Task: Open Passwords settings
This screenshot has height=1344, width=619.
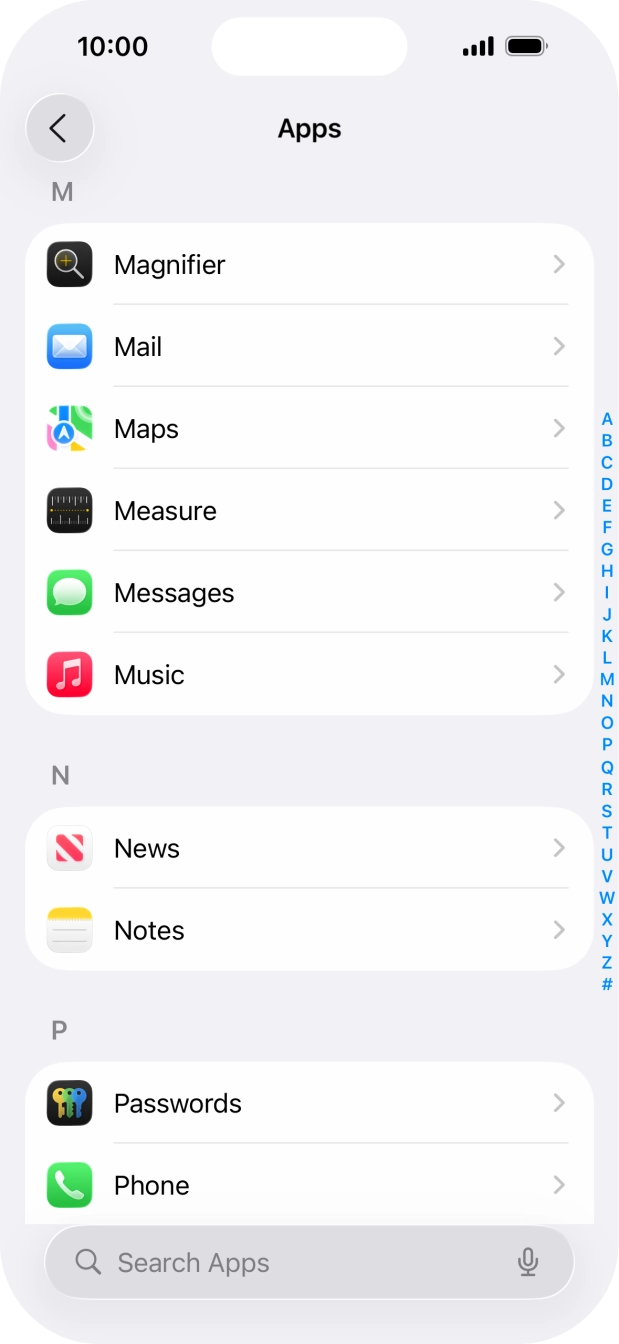Action: tap(308, 1104)
